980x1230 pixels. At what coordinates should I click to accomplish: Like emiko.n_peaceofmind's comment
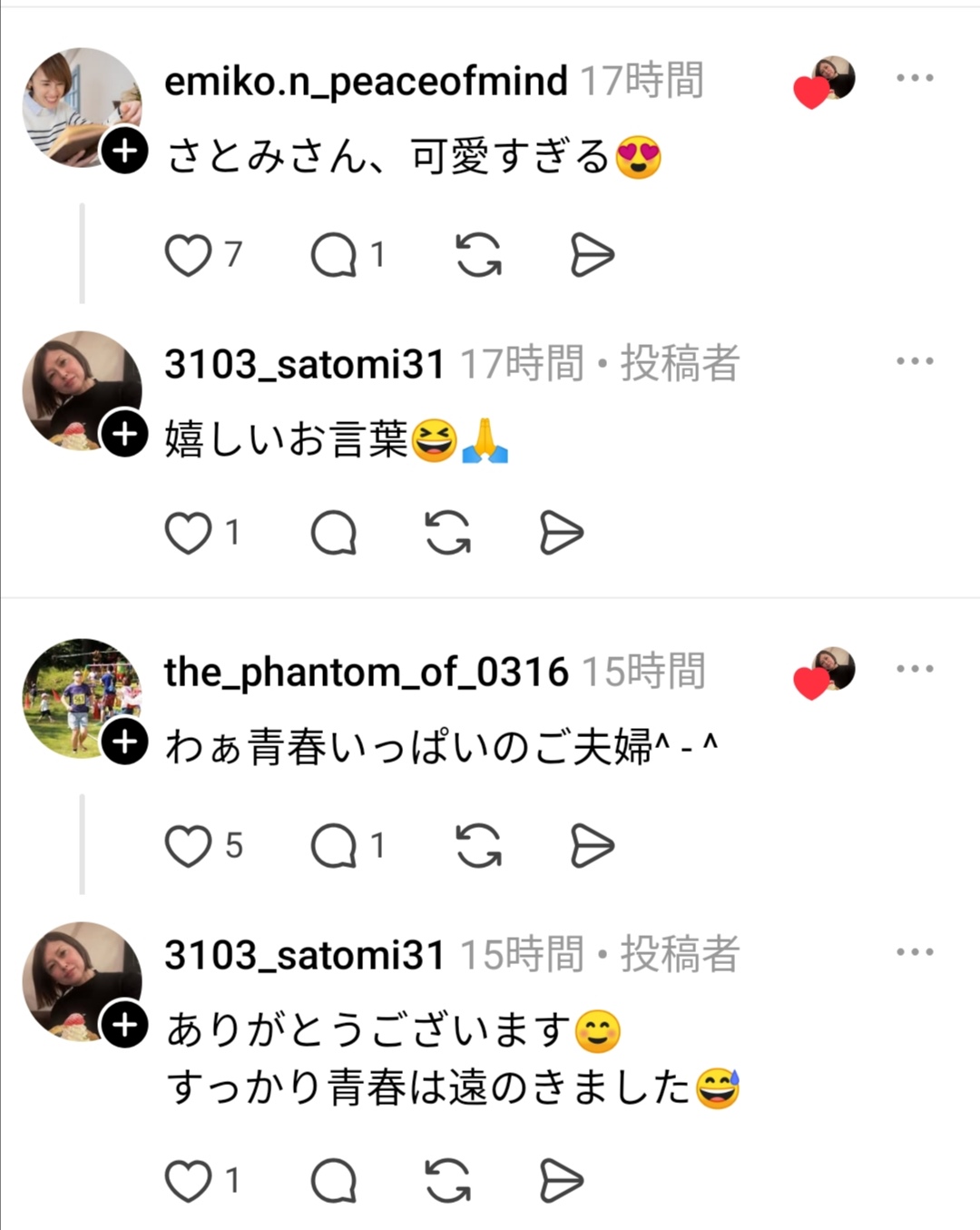[188, 255]
